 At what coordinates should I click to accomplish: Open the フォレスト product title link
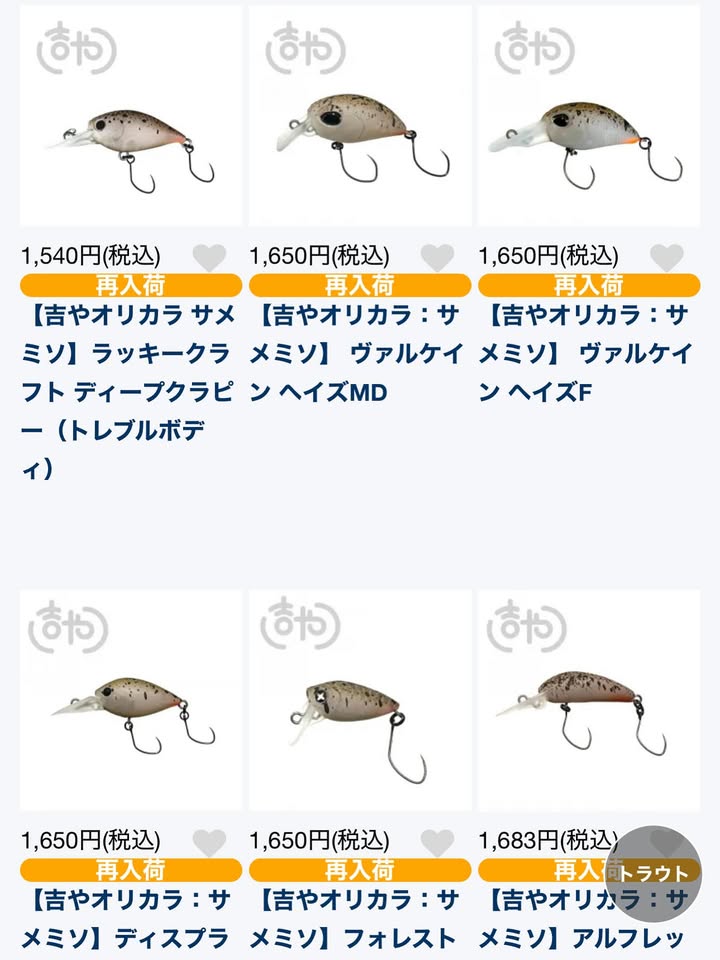tap(358, 919)
